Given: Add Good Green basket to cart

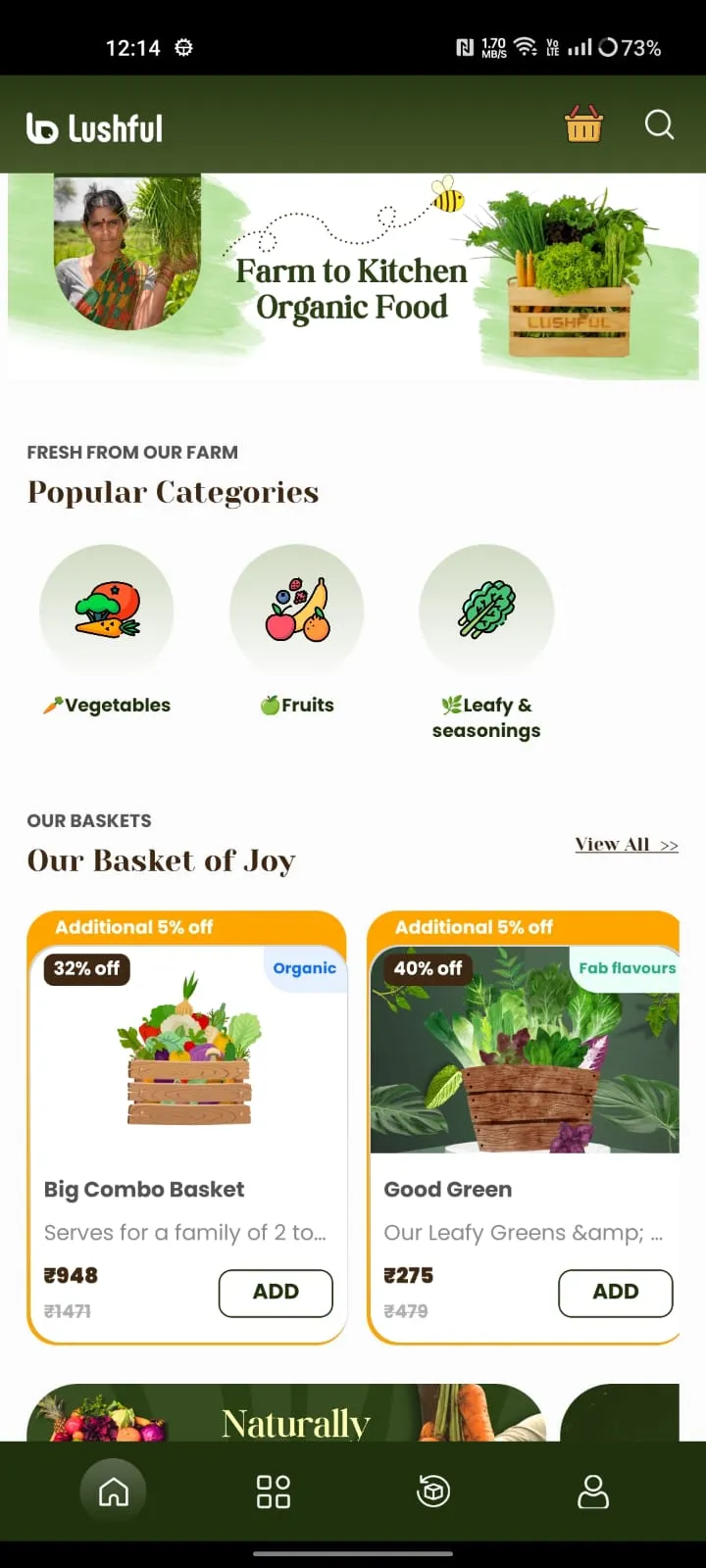Looking at the screenshot, I should [615, 1293].
